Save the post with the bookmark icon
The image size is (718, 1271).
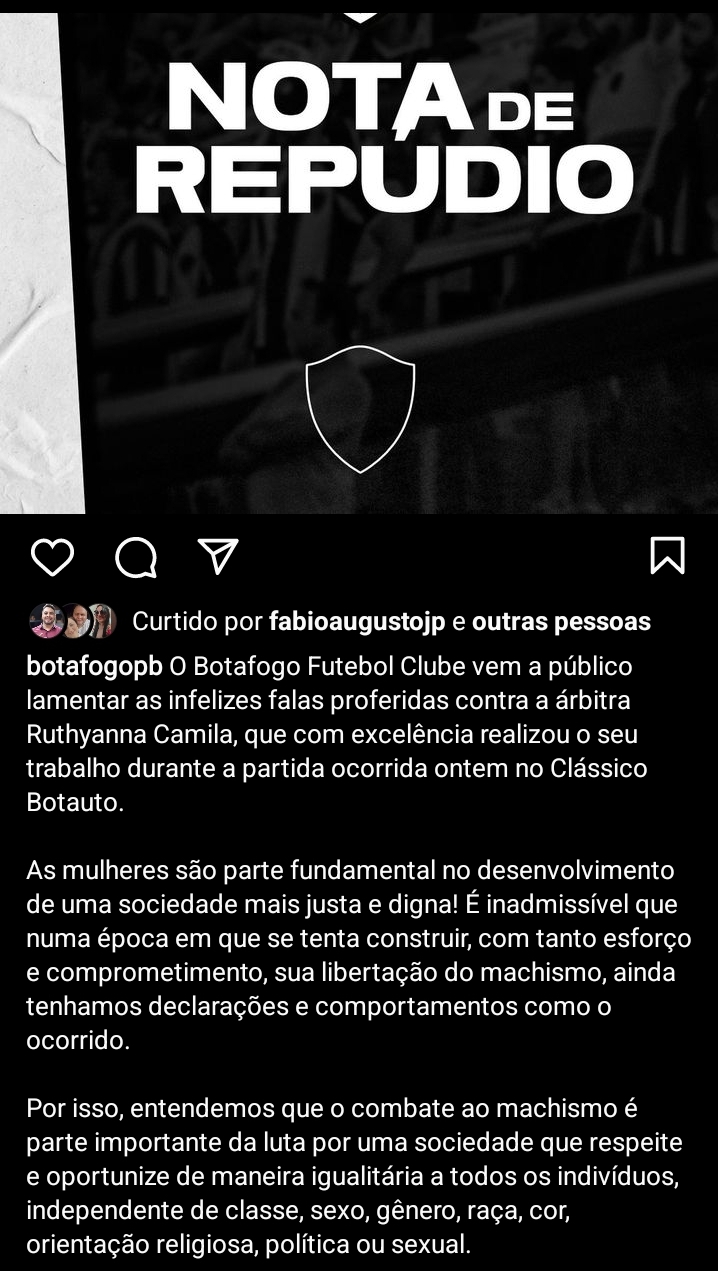coord(667,556)
